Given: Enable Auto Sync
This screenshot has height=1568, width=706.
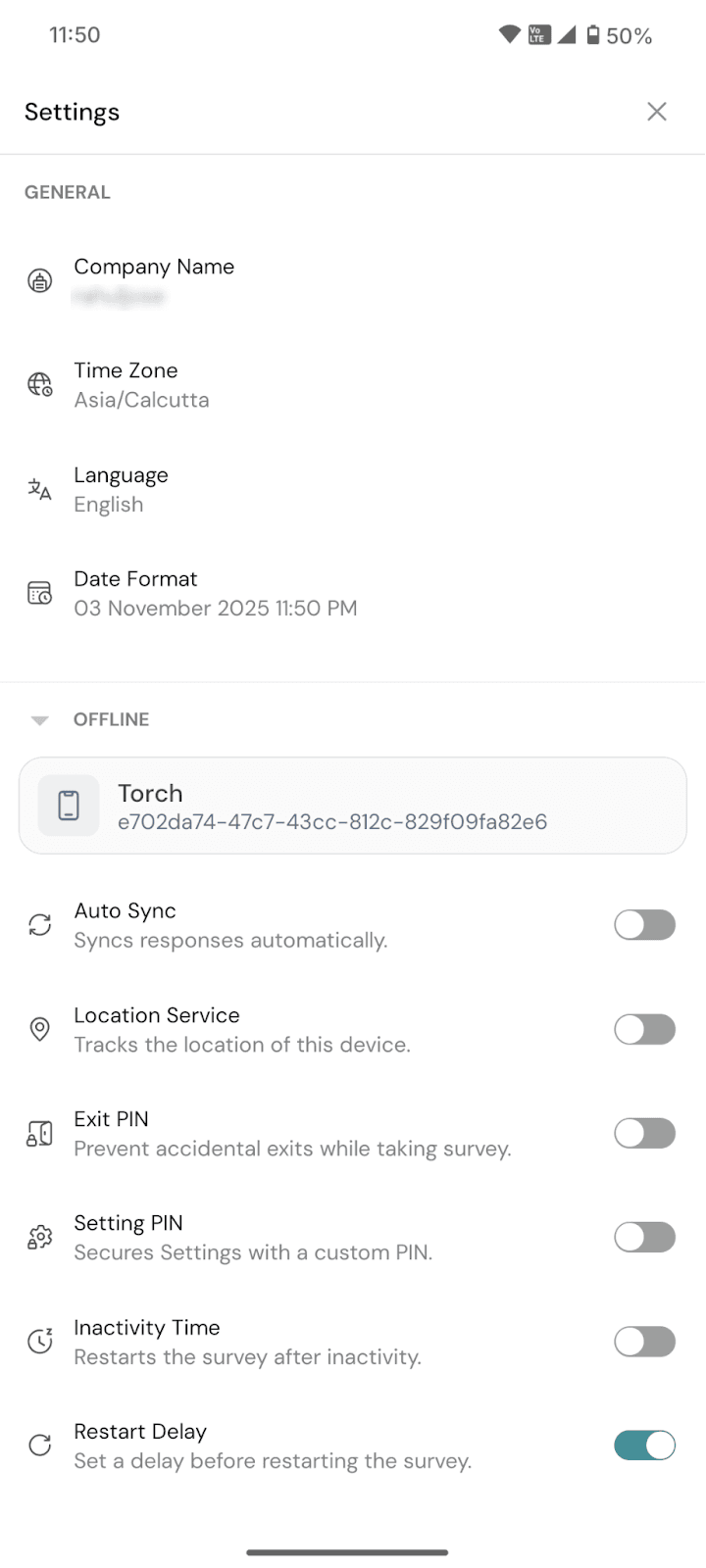Looking at the screenshot, I should coord(644,925).
